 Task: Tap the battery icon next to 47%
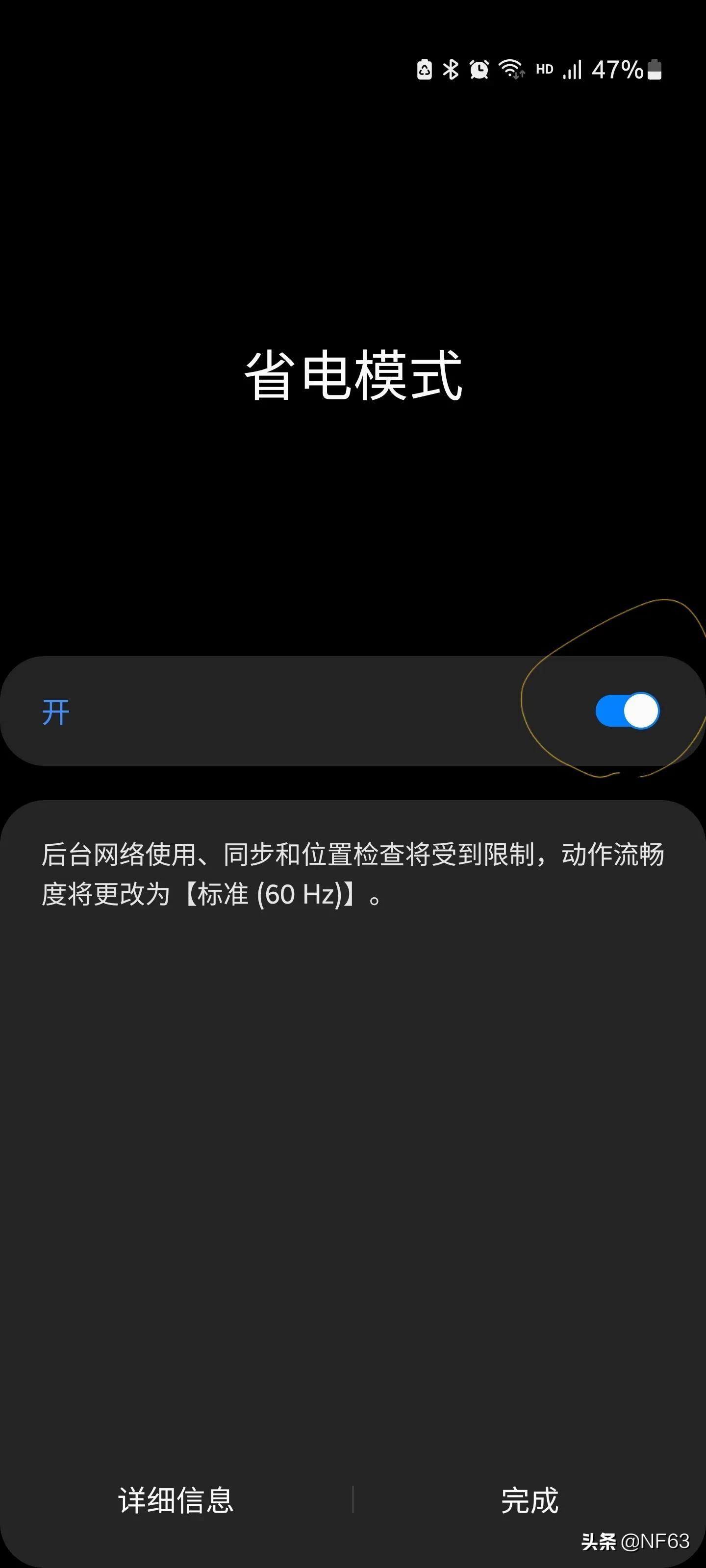(655, 70)
